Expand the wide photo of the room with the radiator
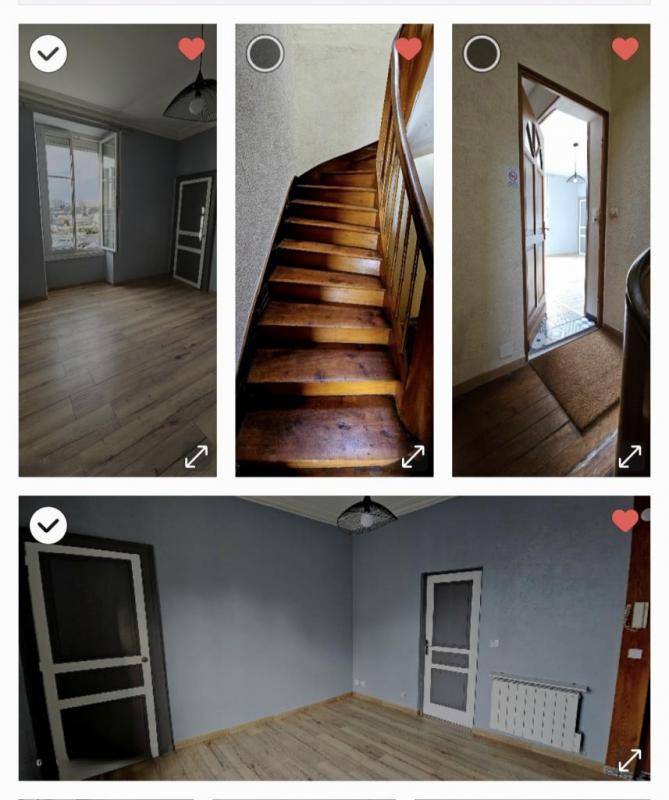Image resolution: width=669 pixels, height=800 pixels. (629, 761)
